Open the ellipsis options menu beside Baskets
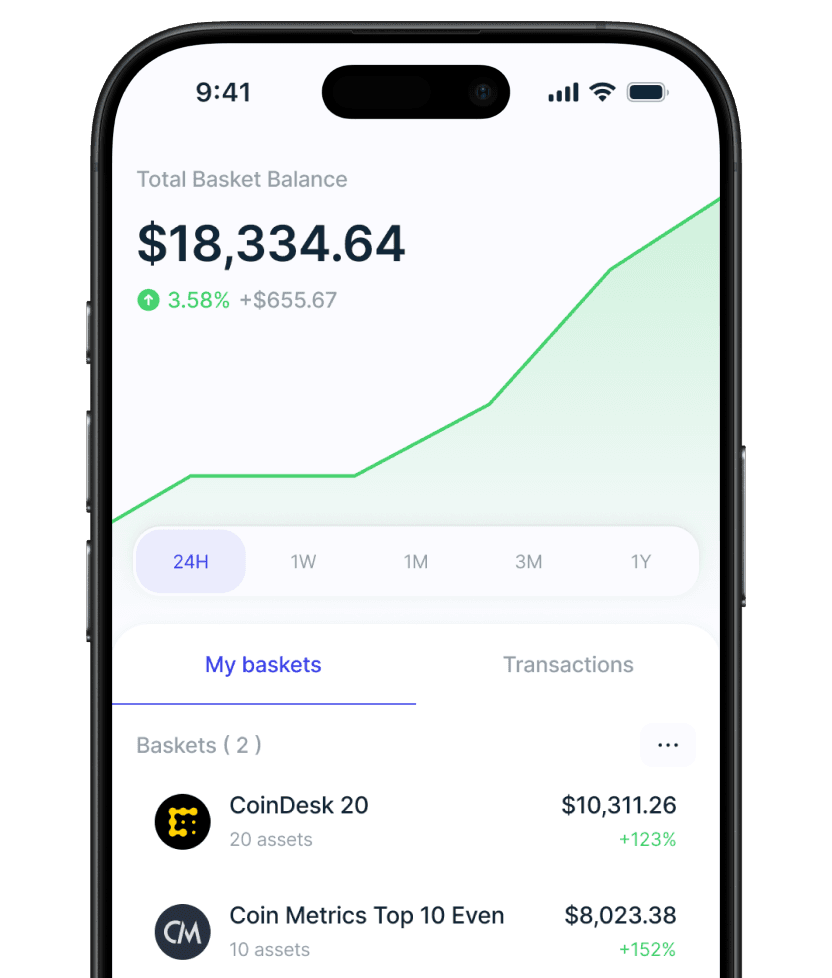Image resolution: width=832 pixels, height=978 pixels. tap(668, 745)
